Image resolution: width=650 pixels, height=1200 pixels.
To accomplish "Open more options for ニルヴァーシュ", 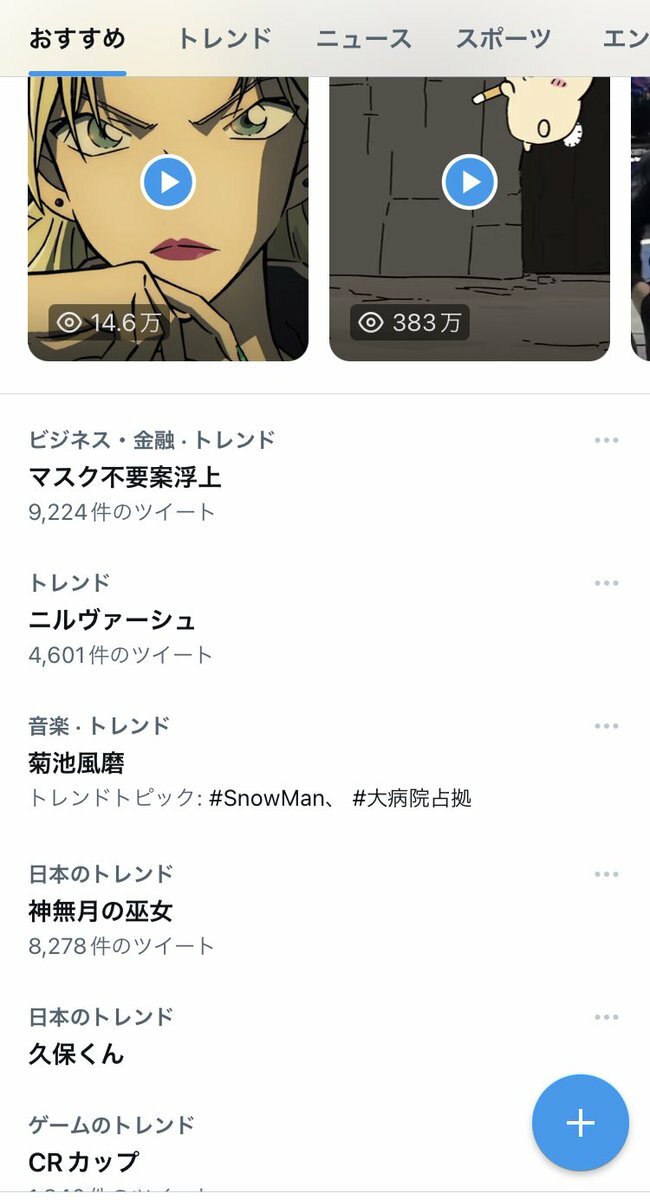I will point(606,583).
